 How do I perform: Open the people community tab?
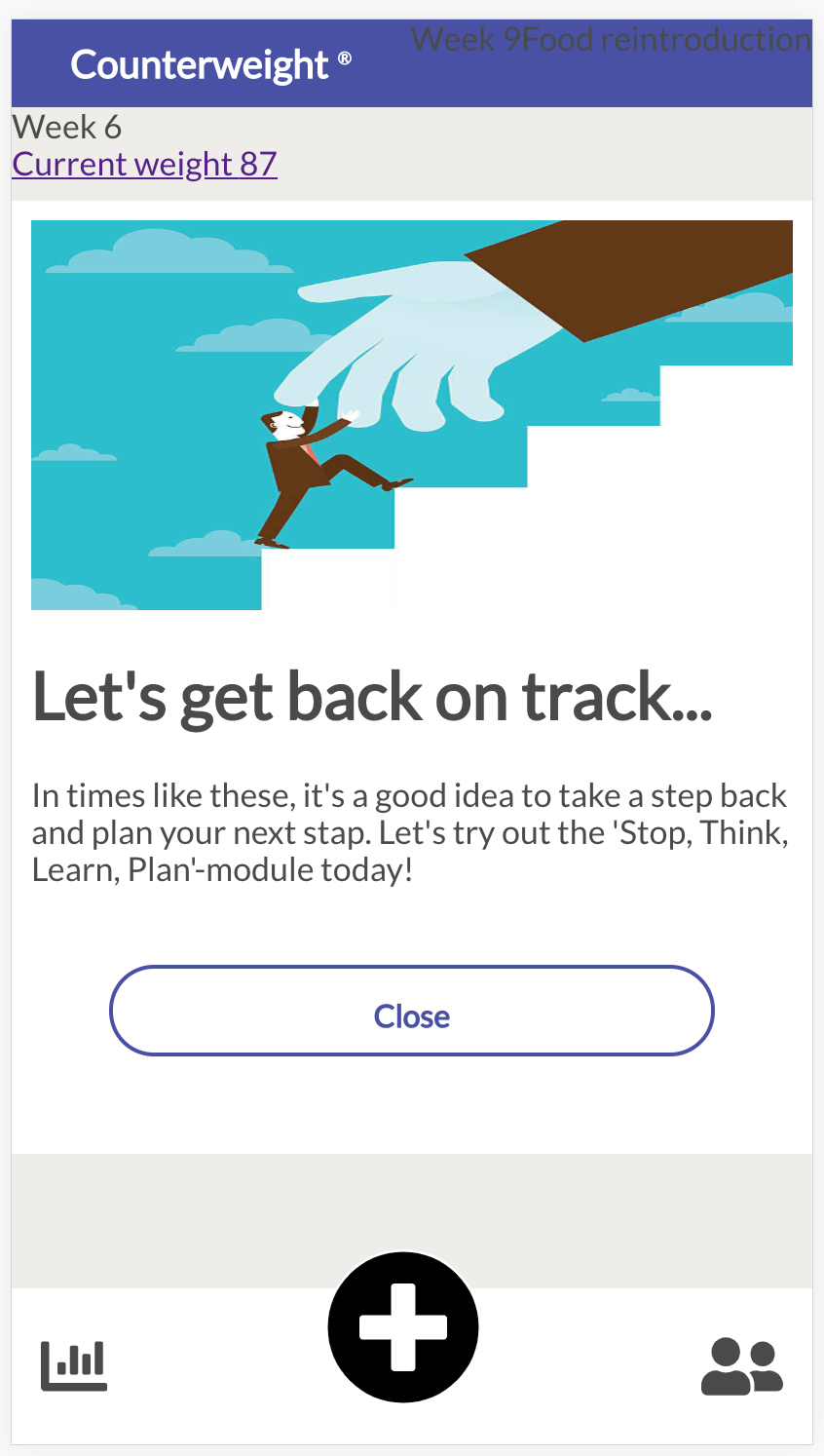coord(741,1366)
